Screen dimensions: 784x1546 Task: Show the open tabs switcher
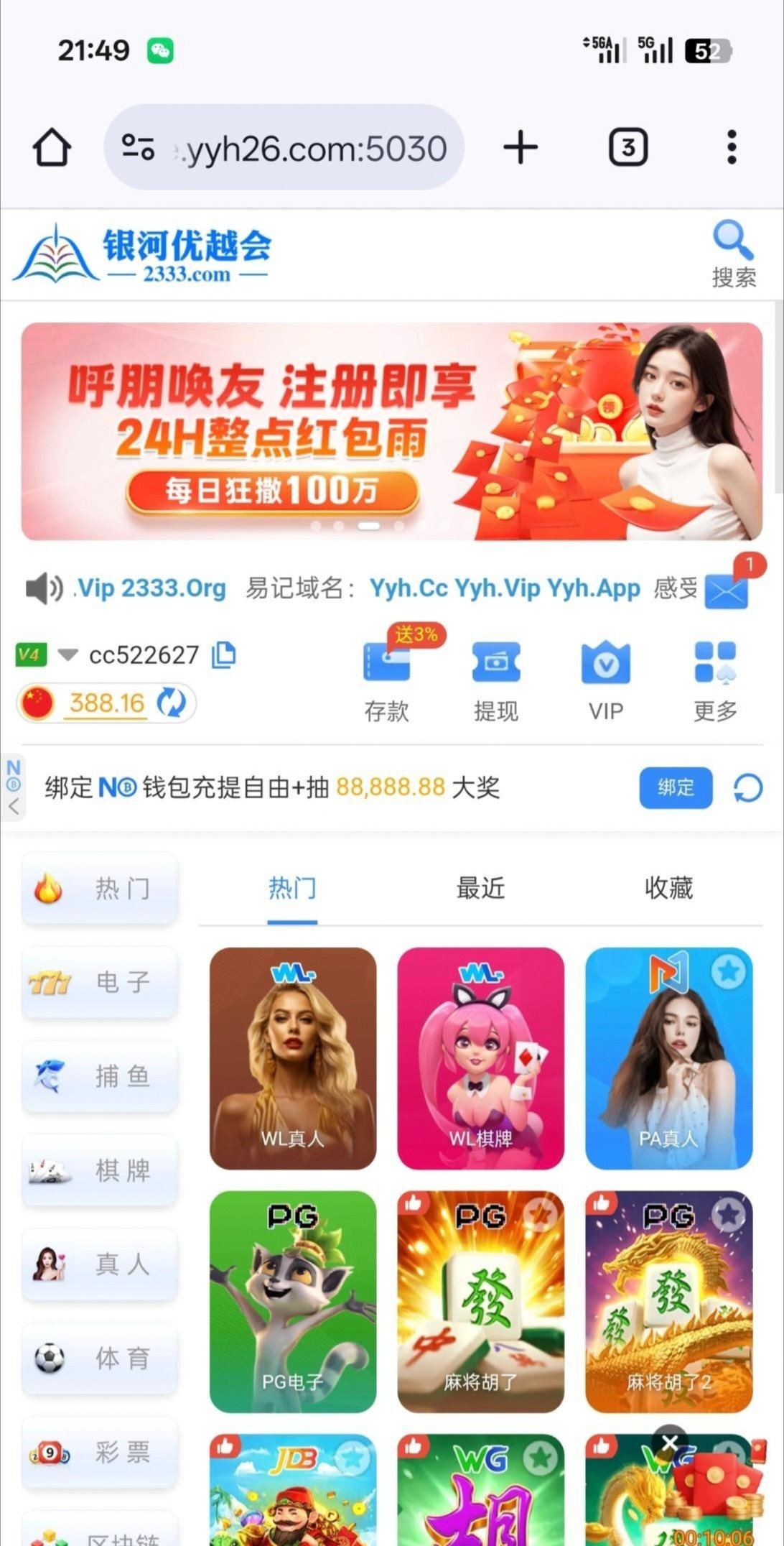tap(628, 148)
